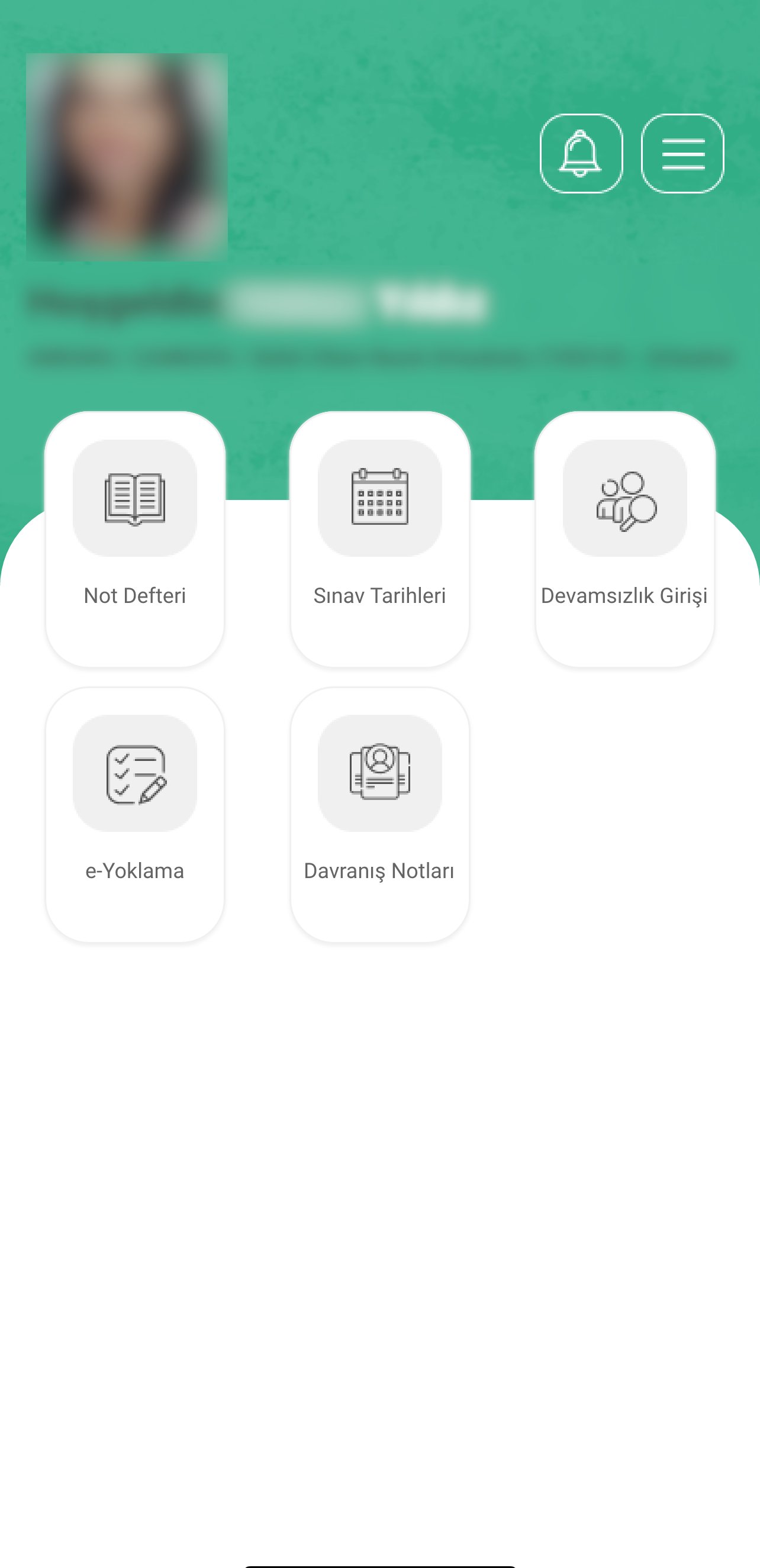Open the hamburger menu

click(682, 153)
